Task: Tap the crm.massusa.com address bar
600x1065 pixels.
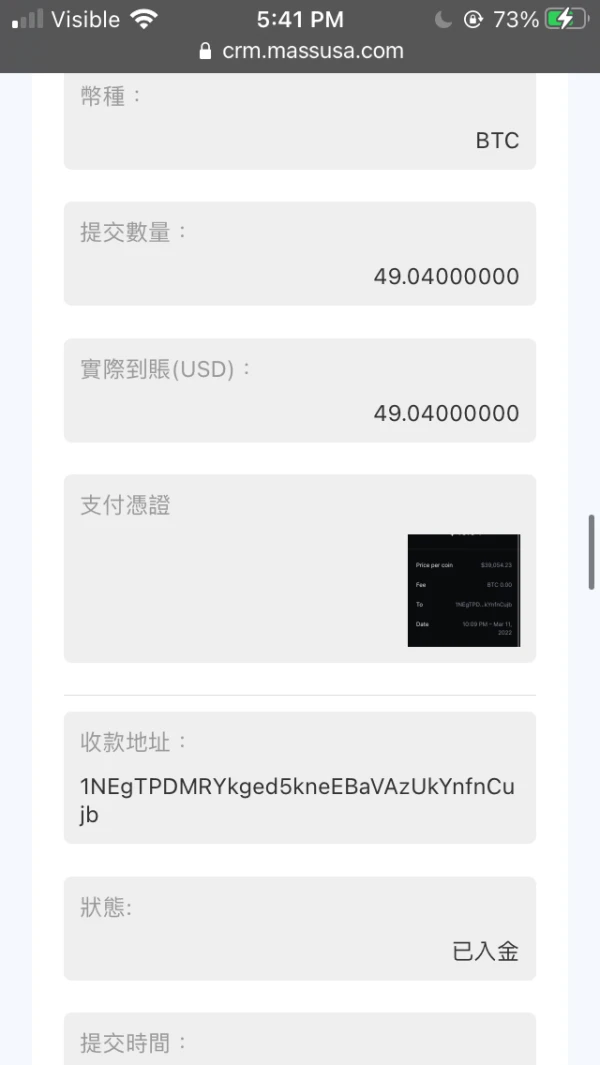Action: coord(300,51)
